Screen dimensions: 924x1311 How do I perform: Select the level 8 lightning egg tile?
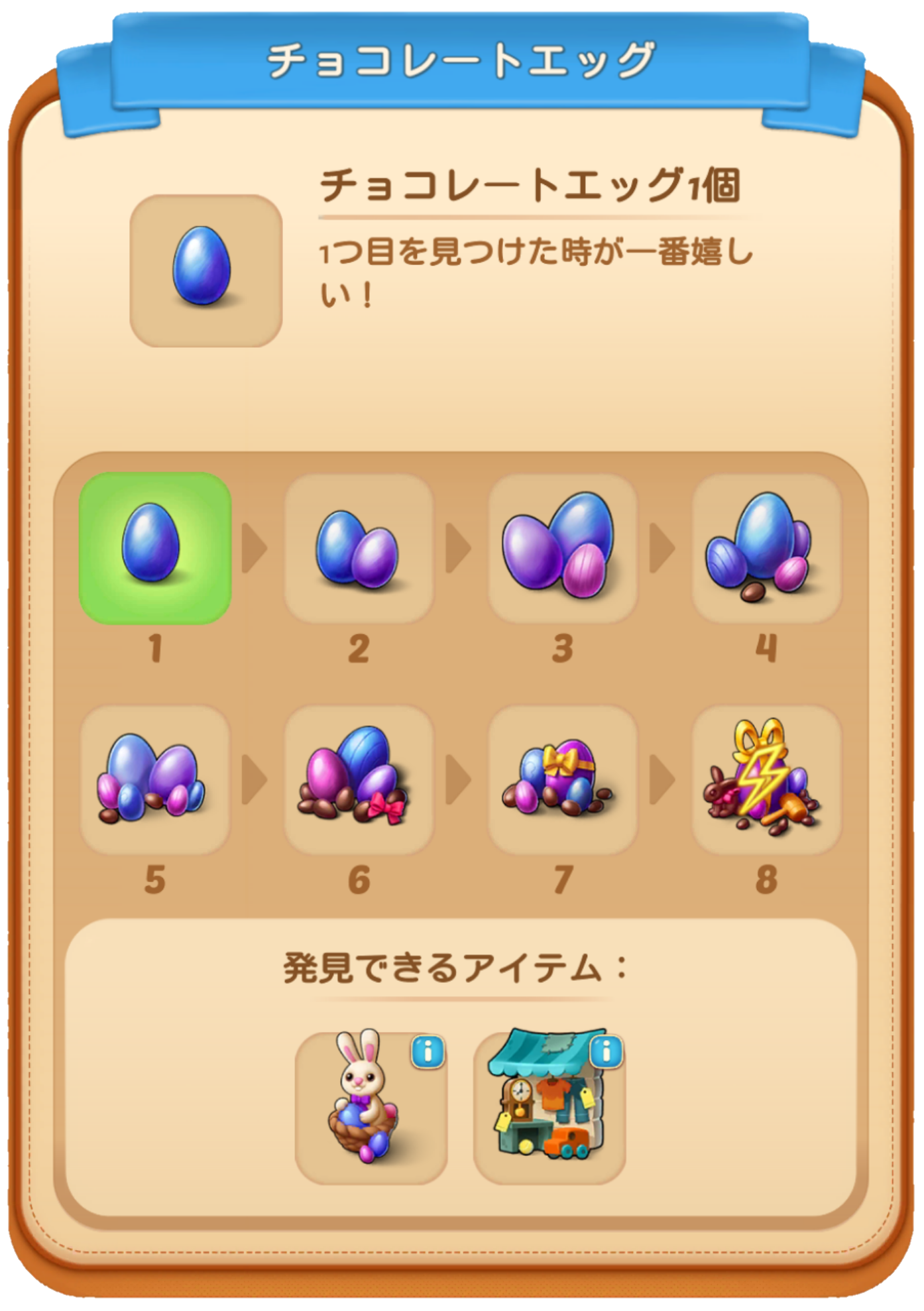pos(766,779)
